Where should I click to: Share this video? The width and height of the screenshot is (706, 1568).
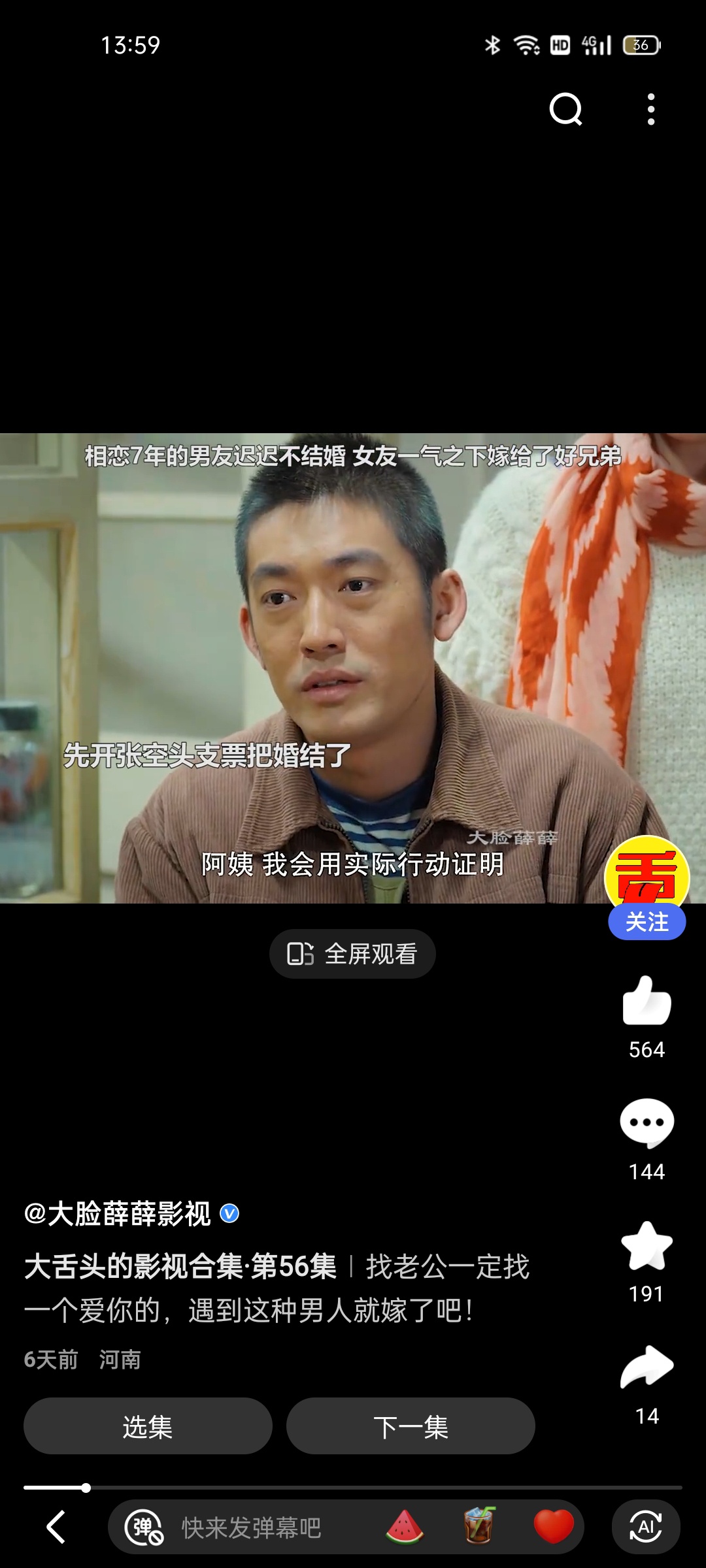click(x=647, y=1367)
